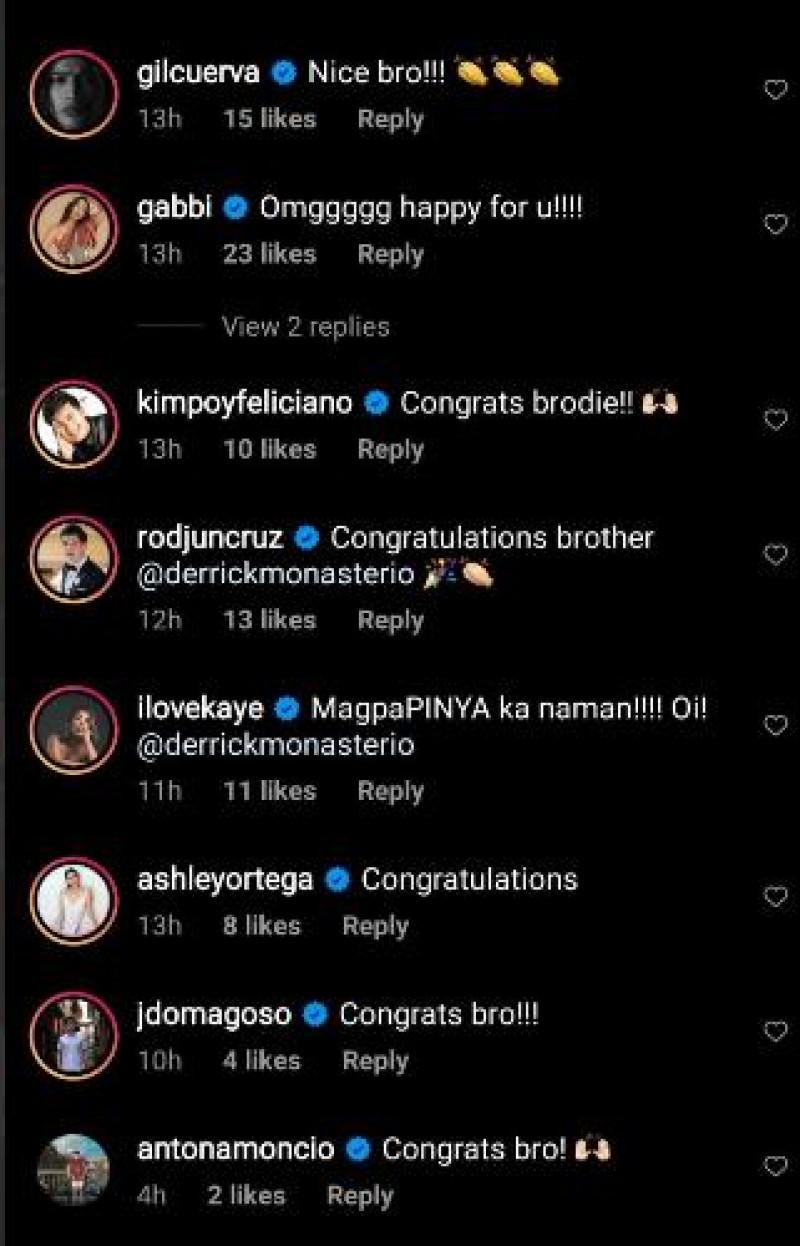Viewport: 800px width, 1246px height.
Task: Expand View 2 replies under gabbi
Action: click(305, 327)
